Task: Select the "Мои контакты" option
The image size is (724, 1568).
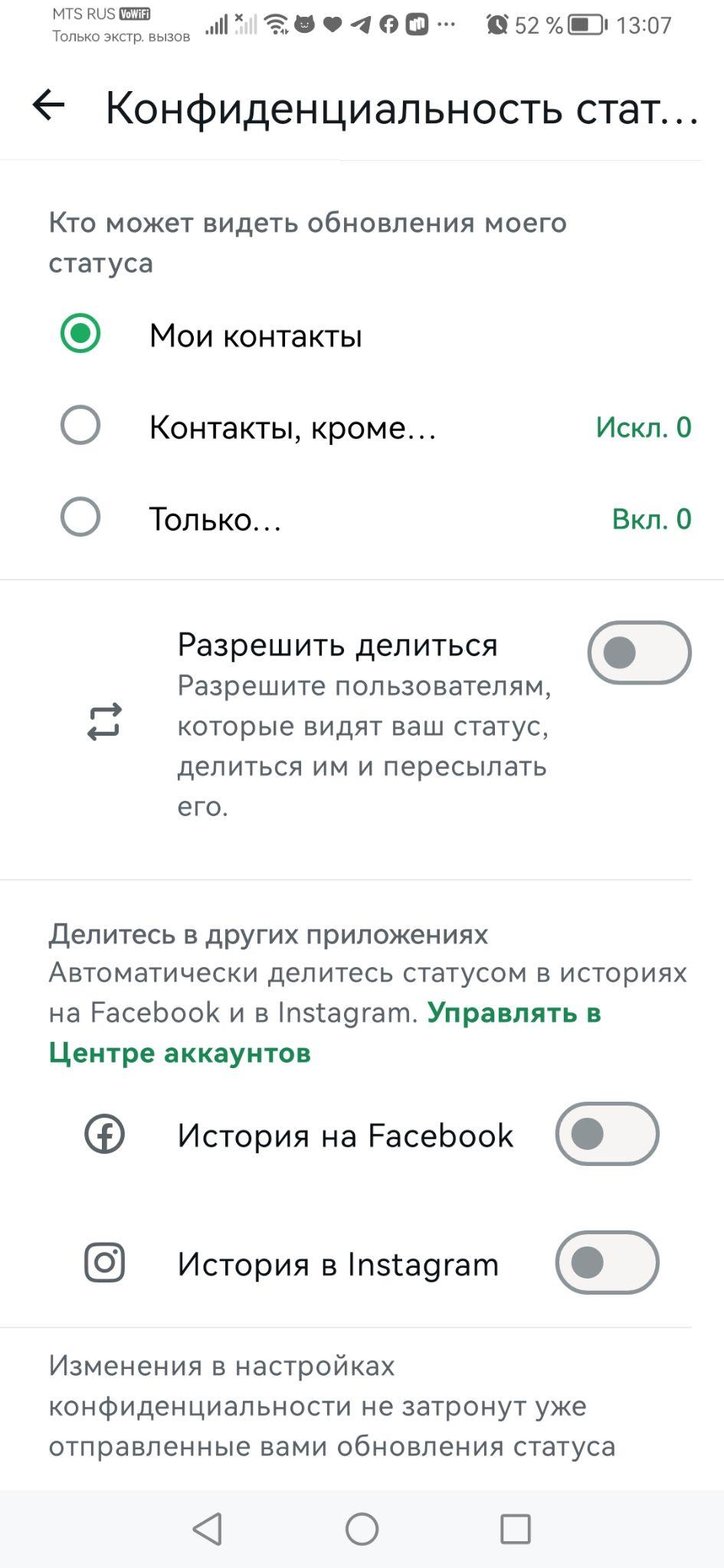Action: tap(80, 335)
